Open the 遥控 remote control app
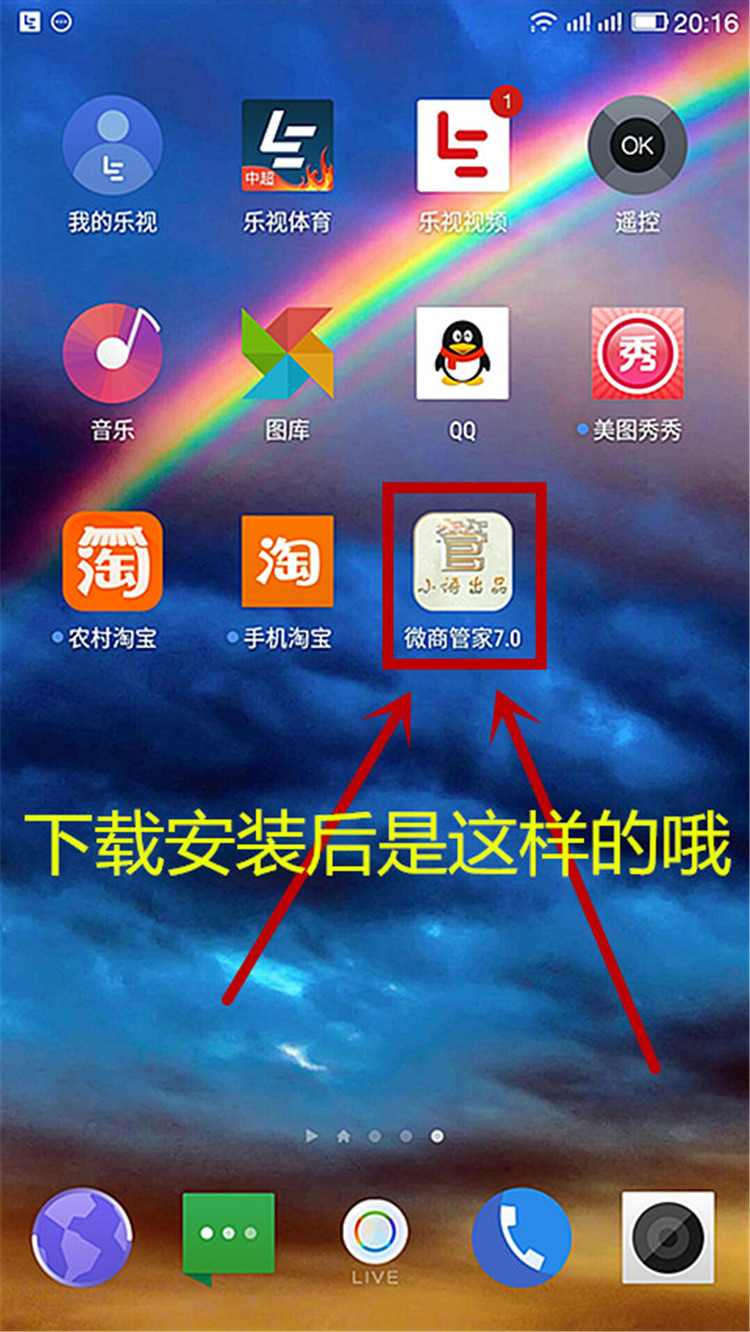Viewport: 750px width, 1332px height. click(x=637, y=146)
